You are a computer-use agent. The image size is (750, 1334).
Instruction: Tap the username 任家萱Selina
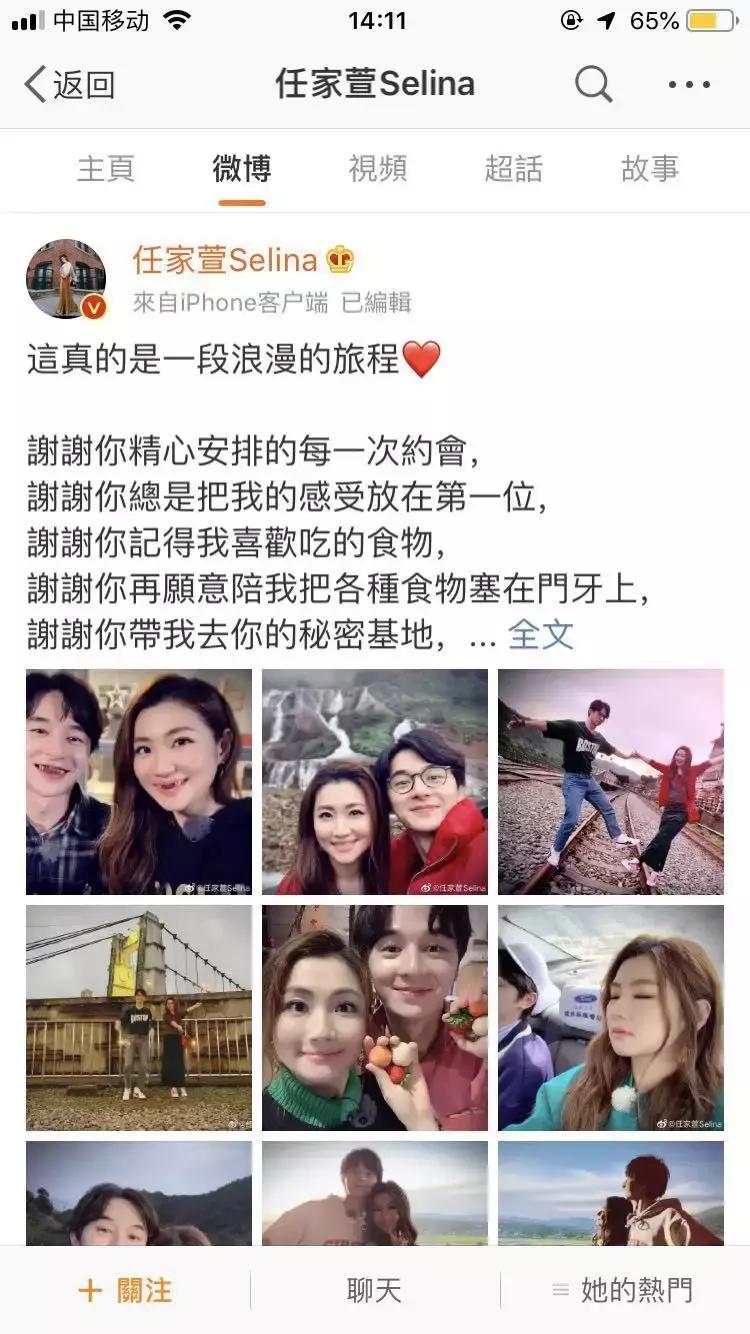click(222, 260)
